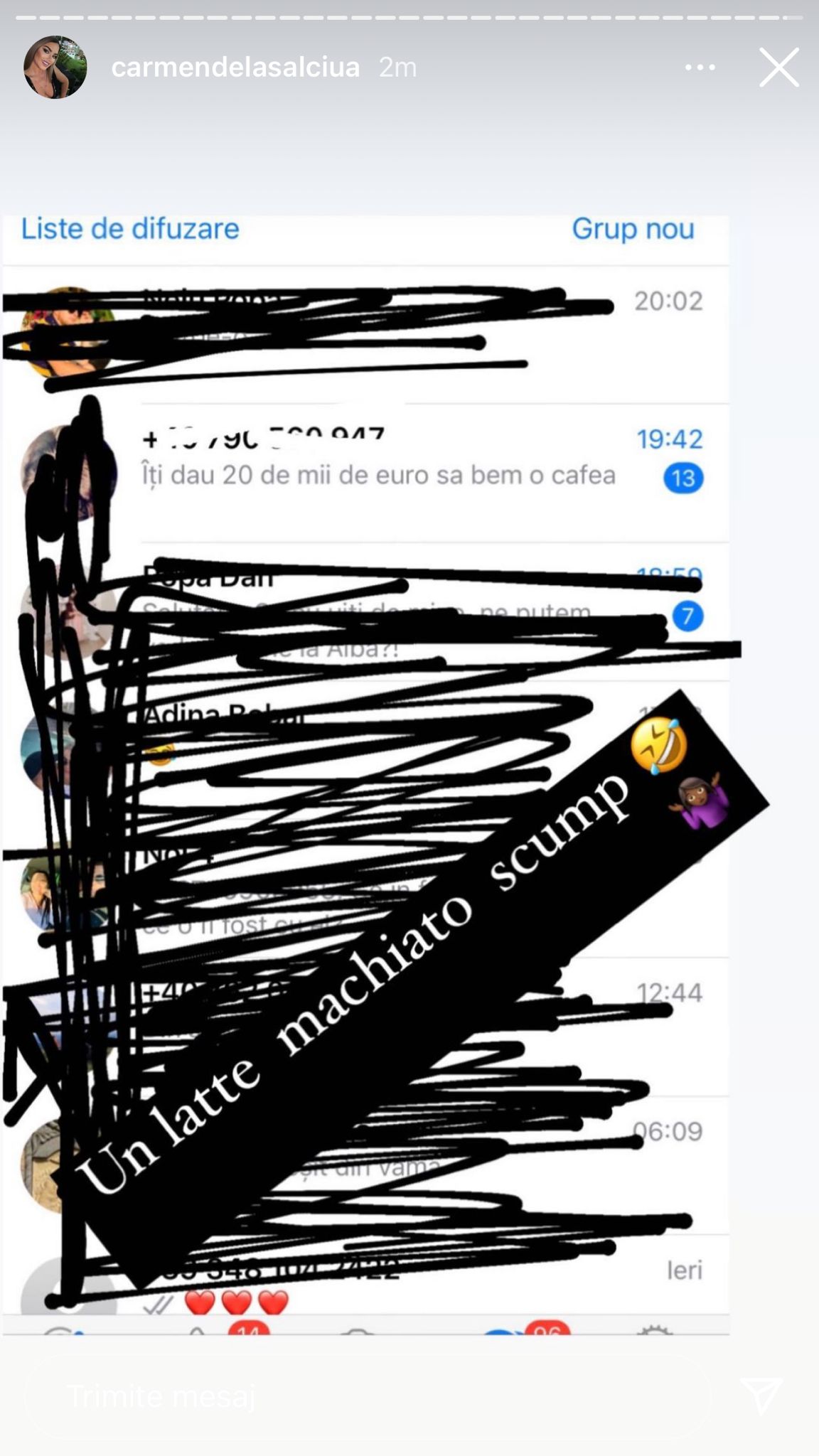Open carmendelasalciua's profile picture
The height and width of the screenshot is (1456, 819).
55,67
